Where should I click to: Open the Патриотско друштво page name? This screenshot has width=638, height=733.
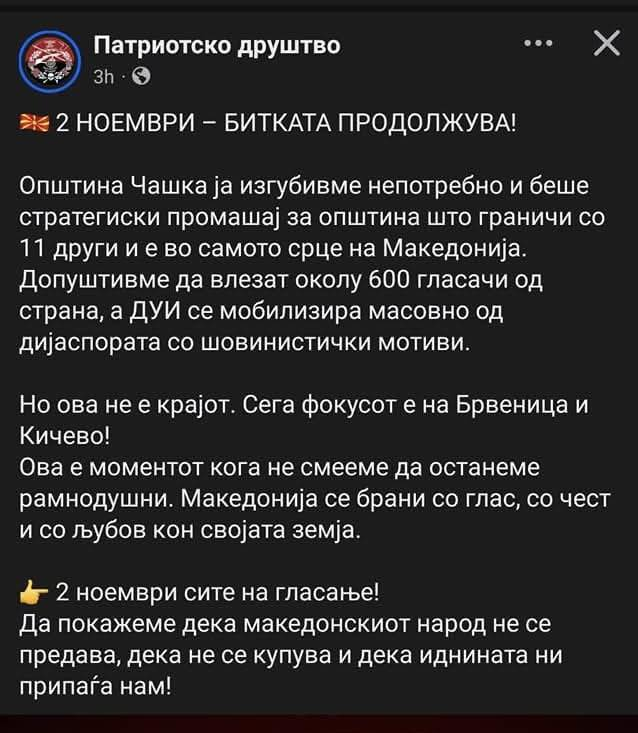pos(216,45)
